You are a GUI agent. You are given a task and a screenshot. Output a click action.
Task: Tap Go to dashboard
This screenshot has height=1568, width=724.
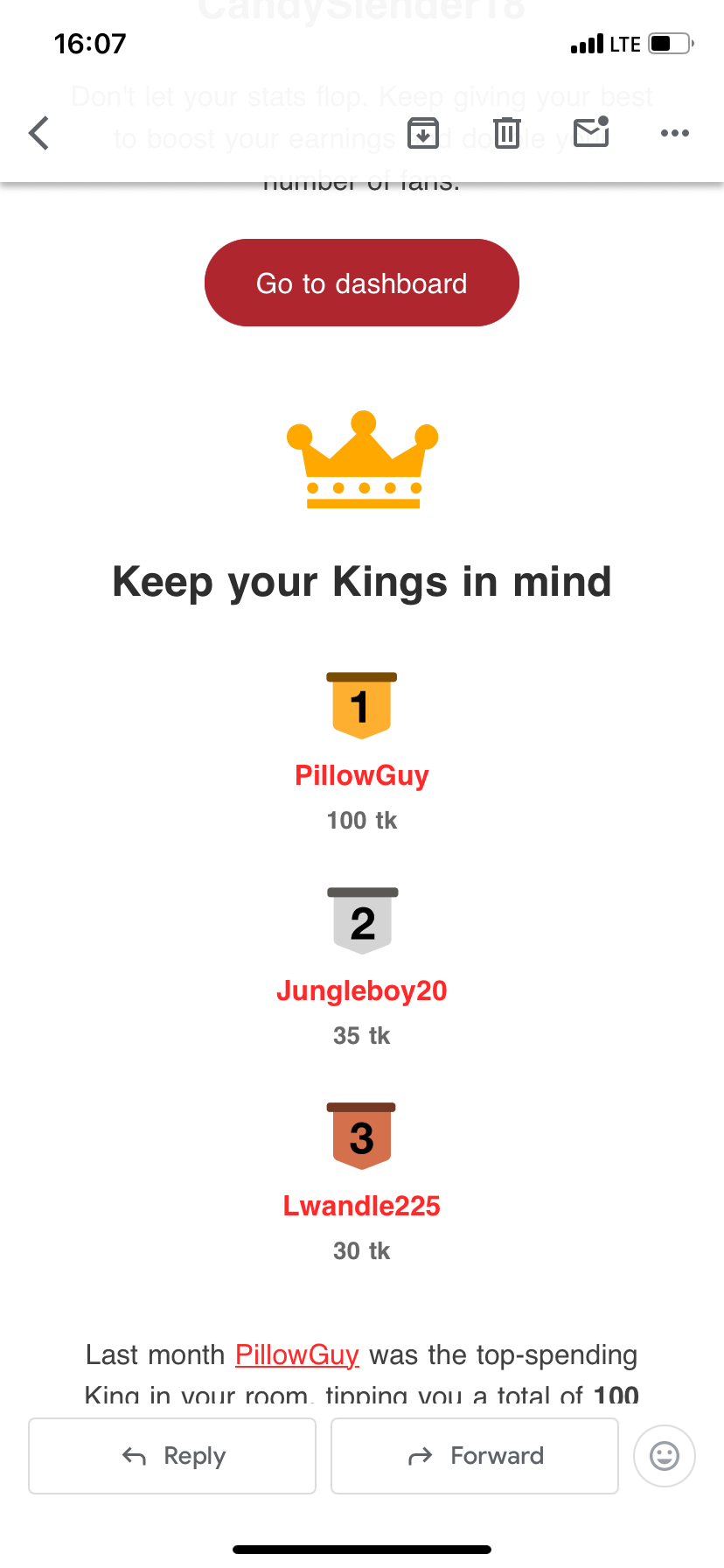pos(361,283)
